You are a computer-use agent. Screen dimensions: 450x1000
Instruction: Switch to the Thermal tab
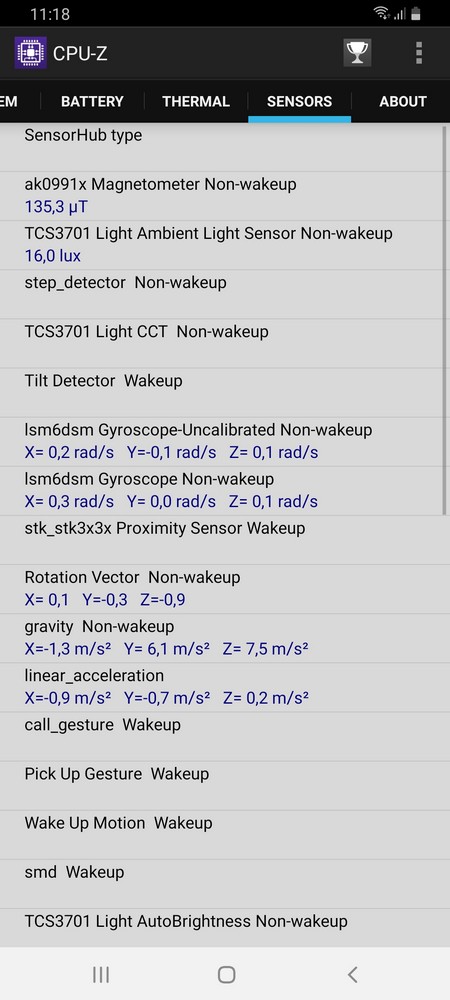click(x=196, y=101)
